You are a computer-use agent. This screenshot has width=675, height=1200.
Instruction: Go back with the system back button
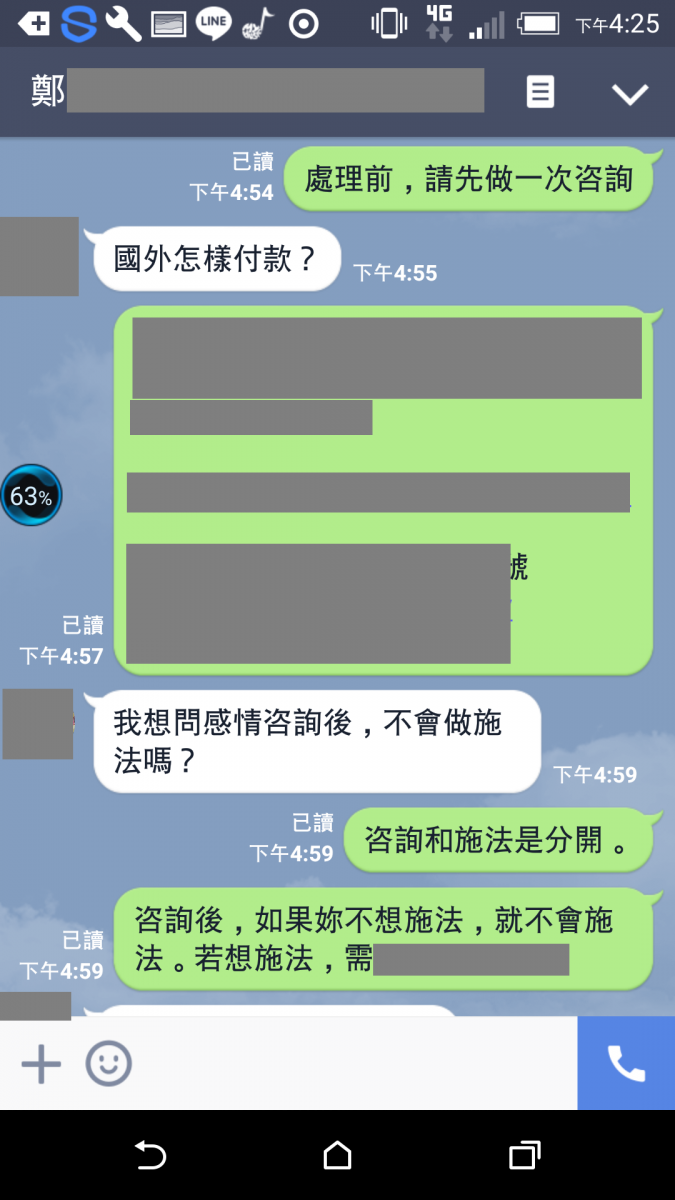pyautogui.click(x=150, y=1156)
